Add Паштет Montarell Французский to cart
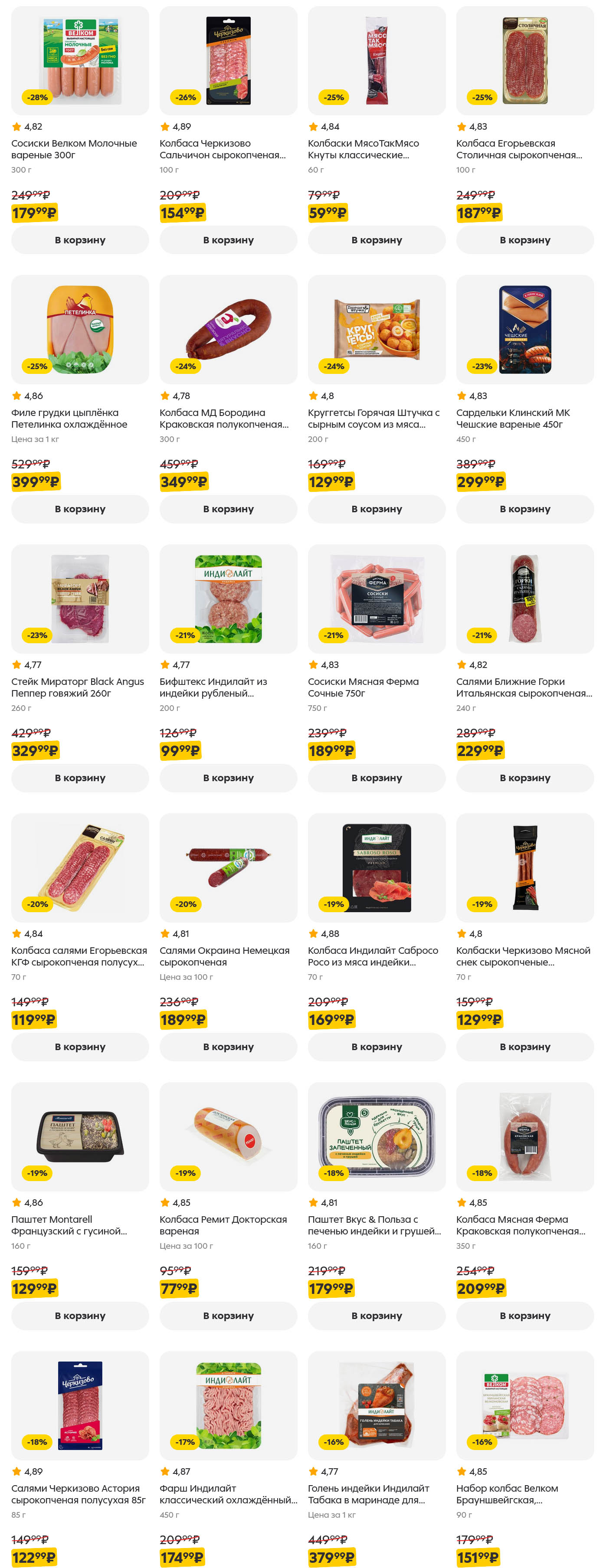 pyautogui.click(x=80, y=1316)
